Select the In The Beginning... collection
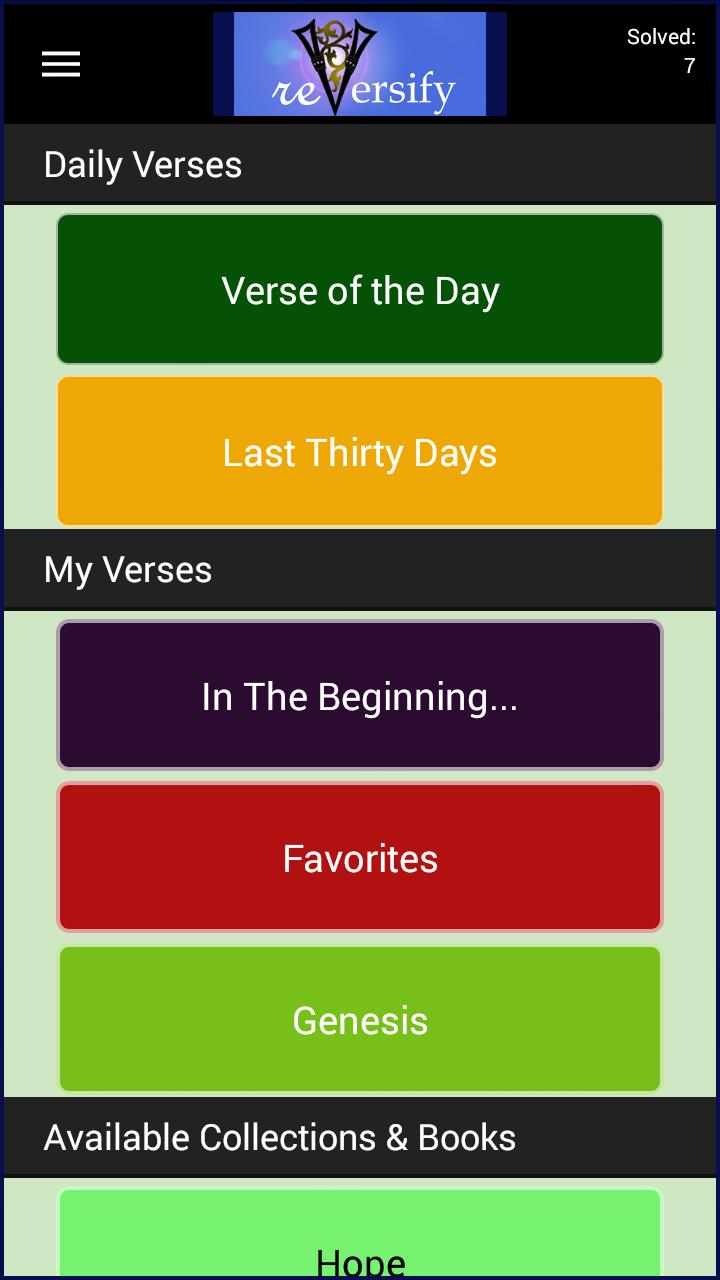720x1280 pixels. pyautogui.click(x=360, y=696)
